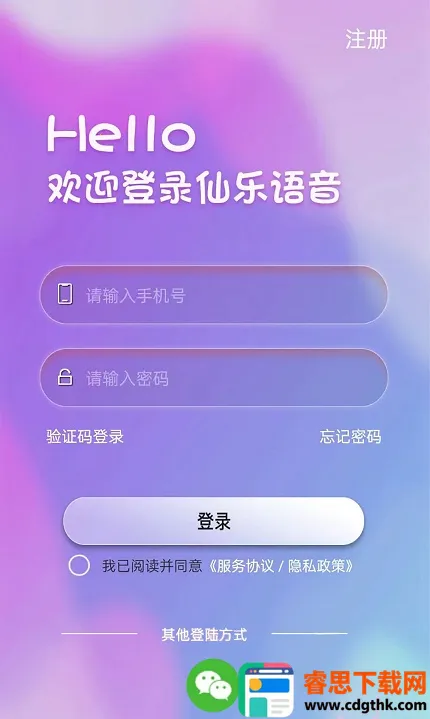Focus the 请输入密码 password field
Screen dimensions: 430x719
click(x=214, y=378)
